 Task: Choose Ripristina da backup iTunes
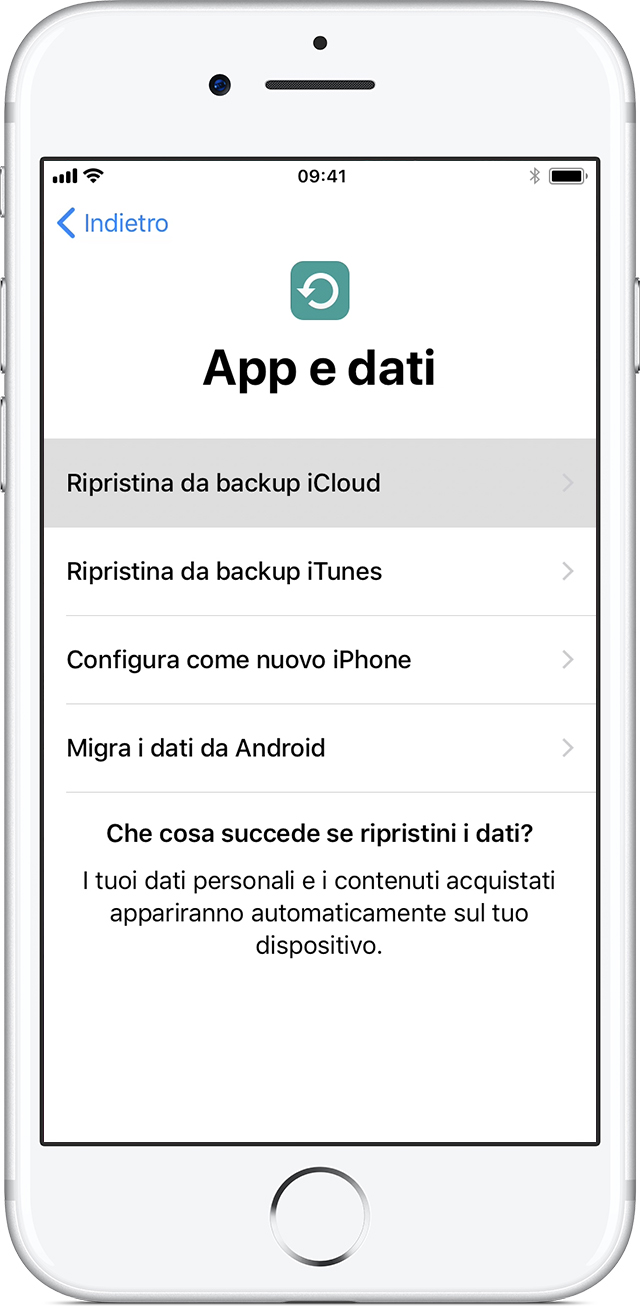pos(320,572)
